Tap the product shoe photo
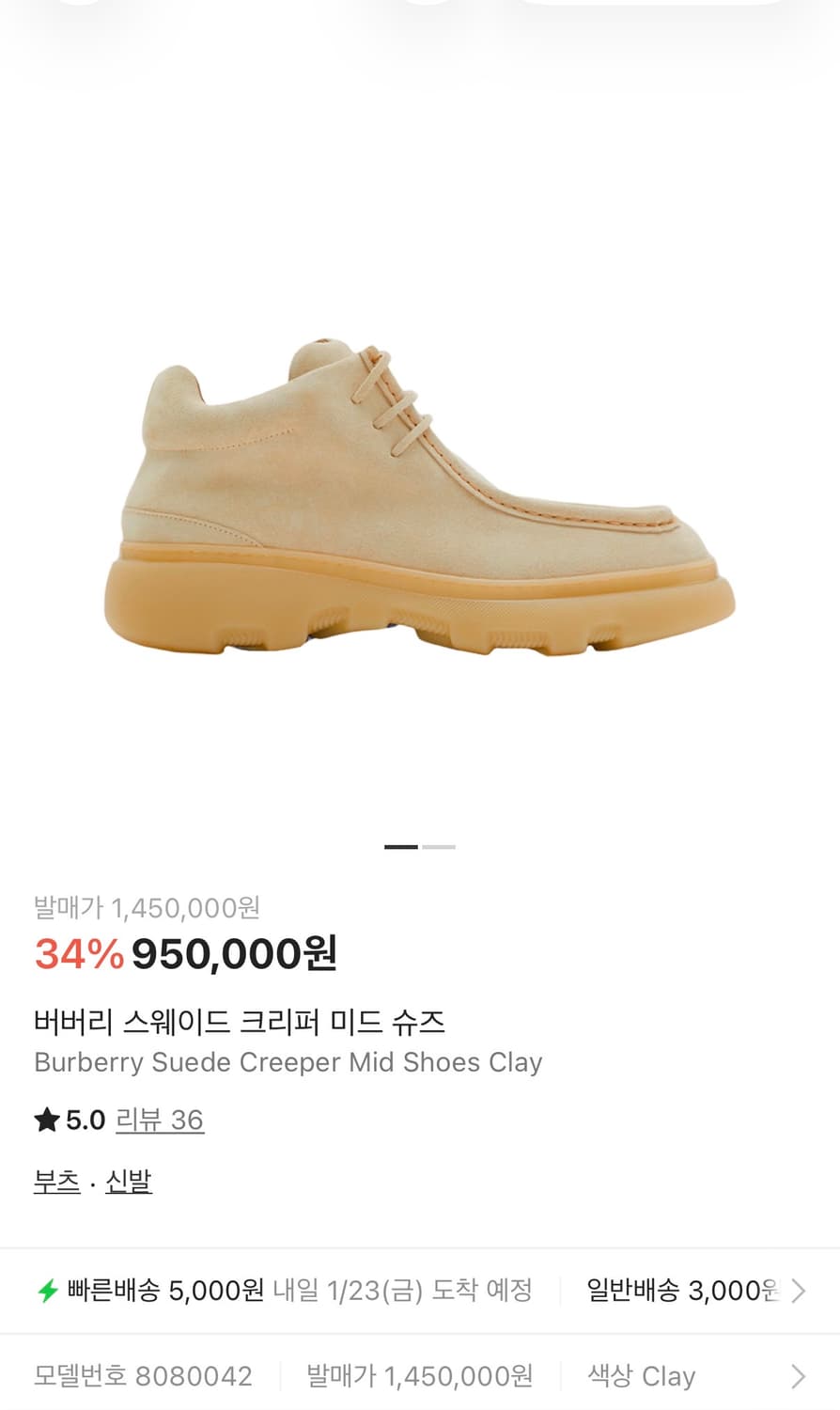 420,489
